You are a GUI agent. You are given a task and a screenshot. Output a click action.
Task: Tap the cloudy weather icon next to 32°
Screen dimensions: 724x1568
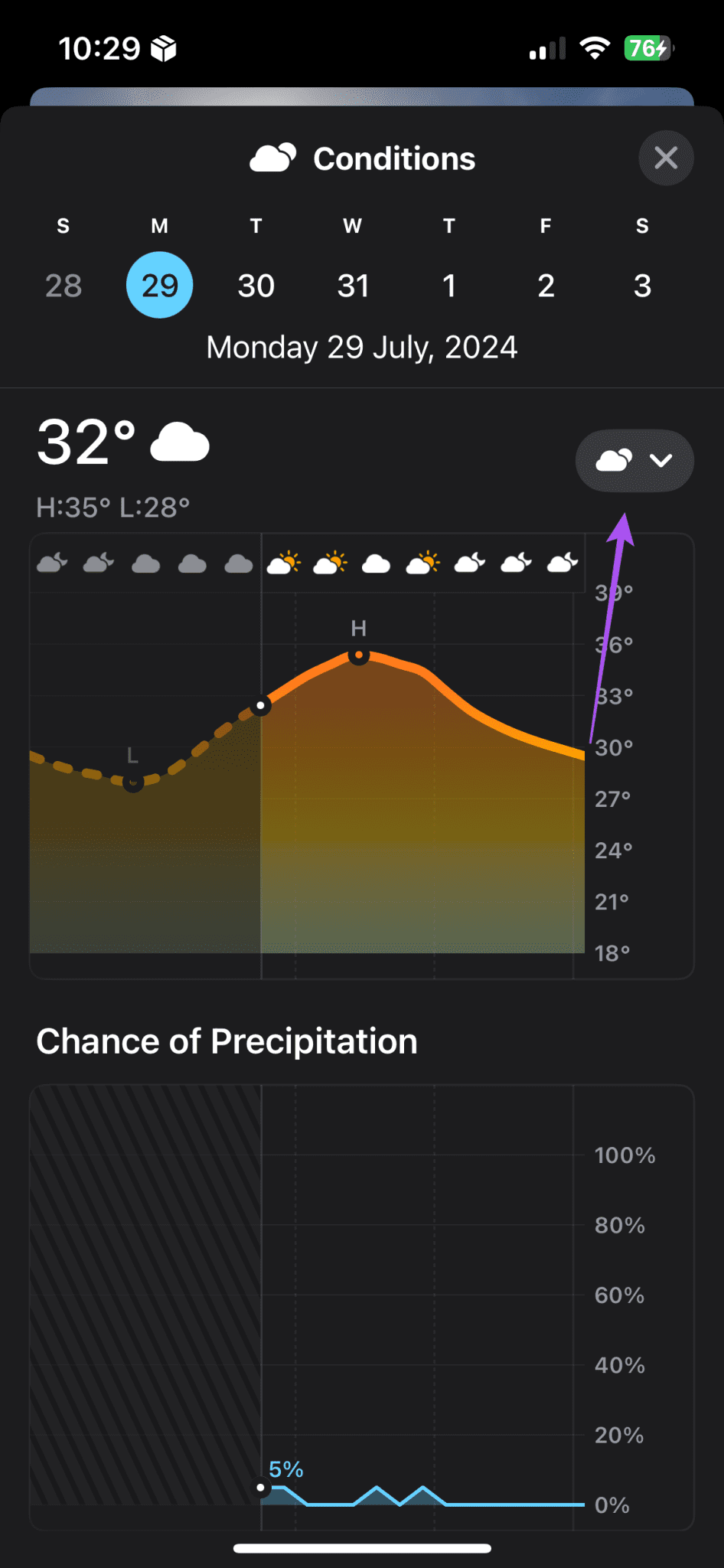tap(179, 443)
